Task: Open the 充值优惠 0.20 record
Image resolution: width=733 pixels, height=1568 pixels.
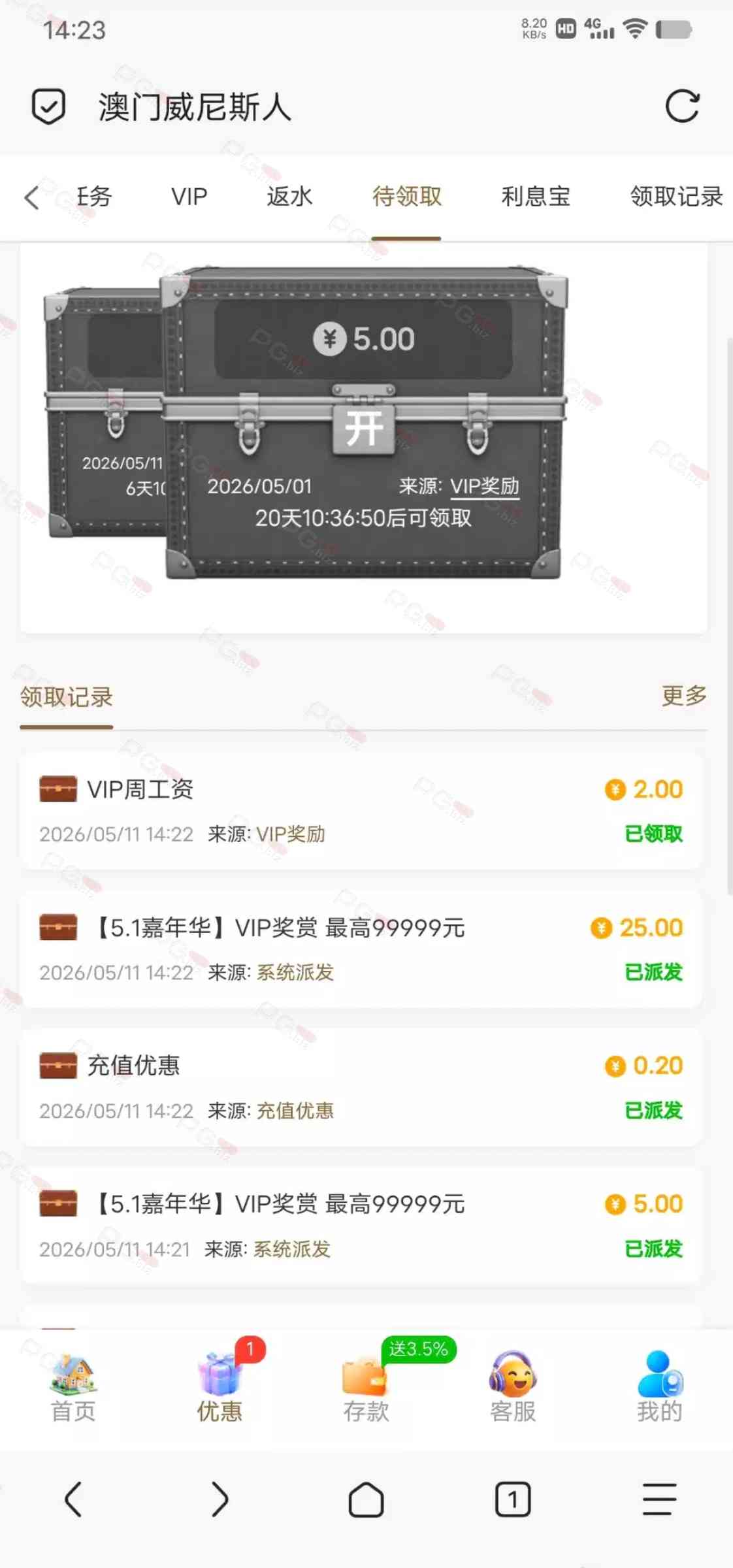Action: (361, 1087)
